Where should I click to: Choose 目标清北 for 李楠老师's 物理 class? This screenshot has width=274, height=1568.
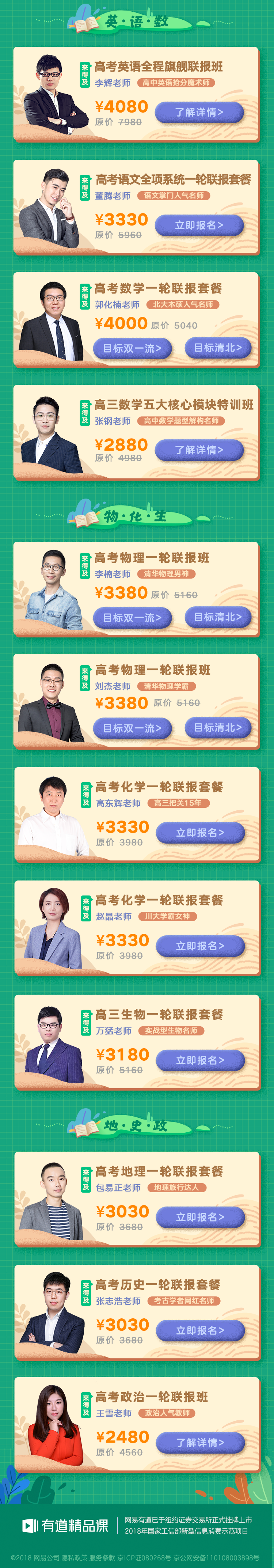(218, 617)
